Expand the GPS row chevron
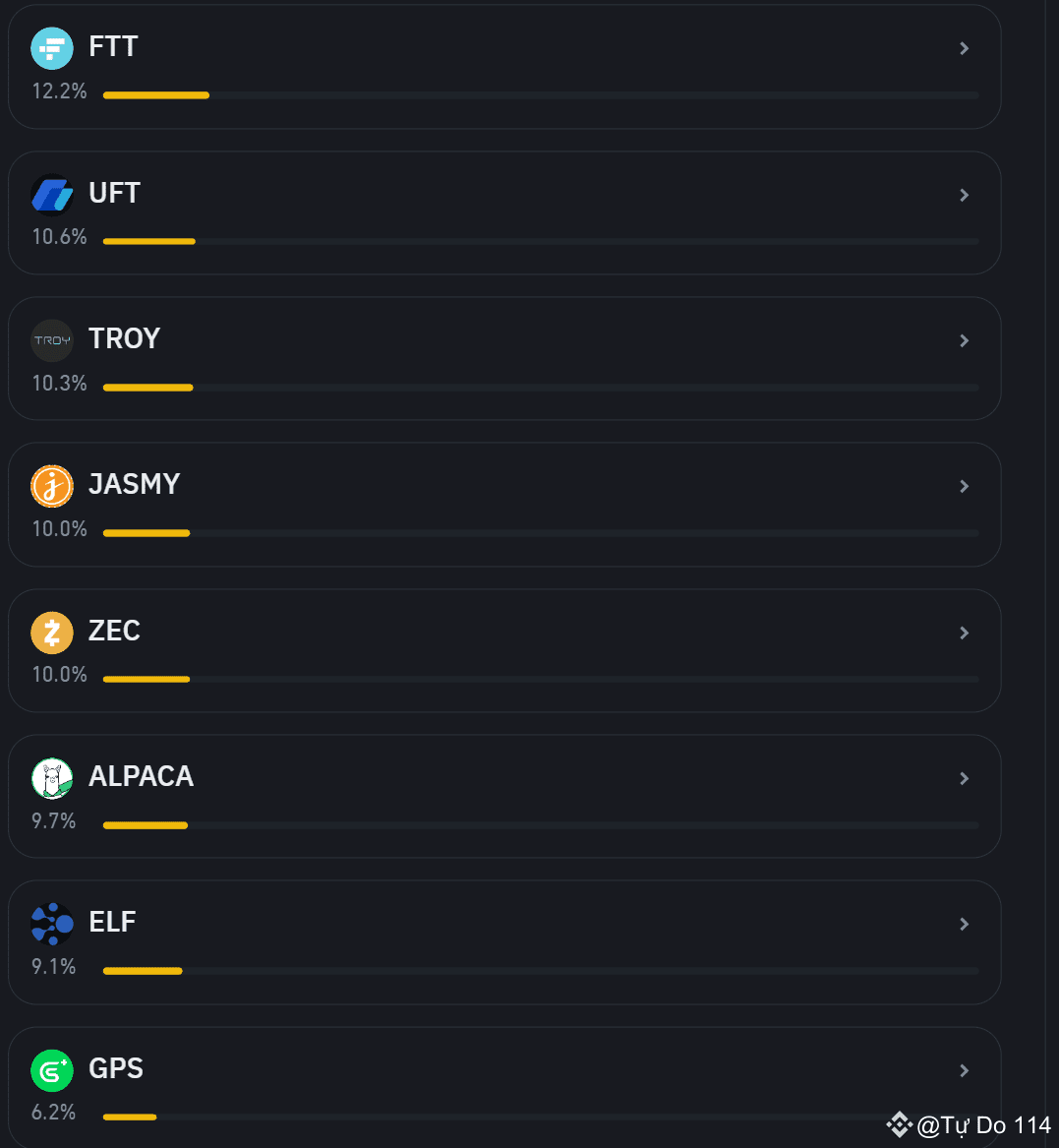This screenshot has height=1148, width=1059. pos(964,1069)
